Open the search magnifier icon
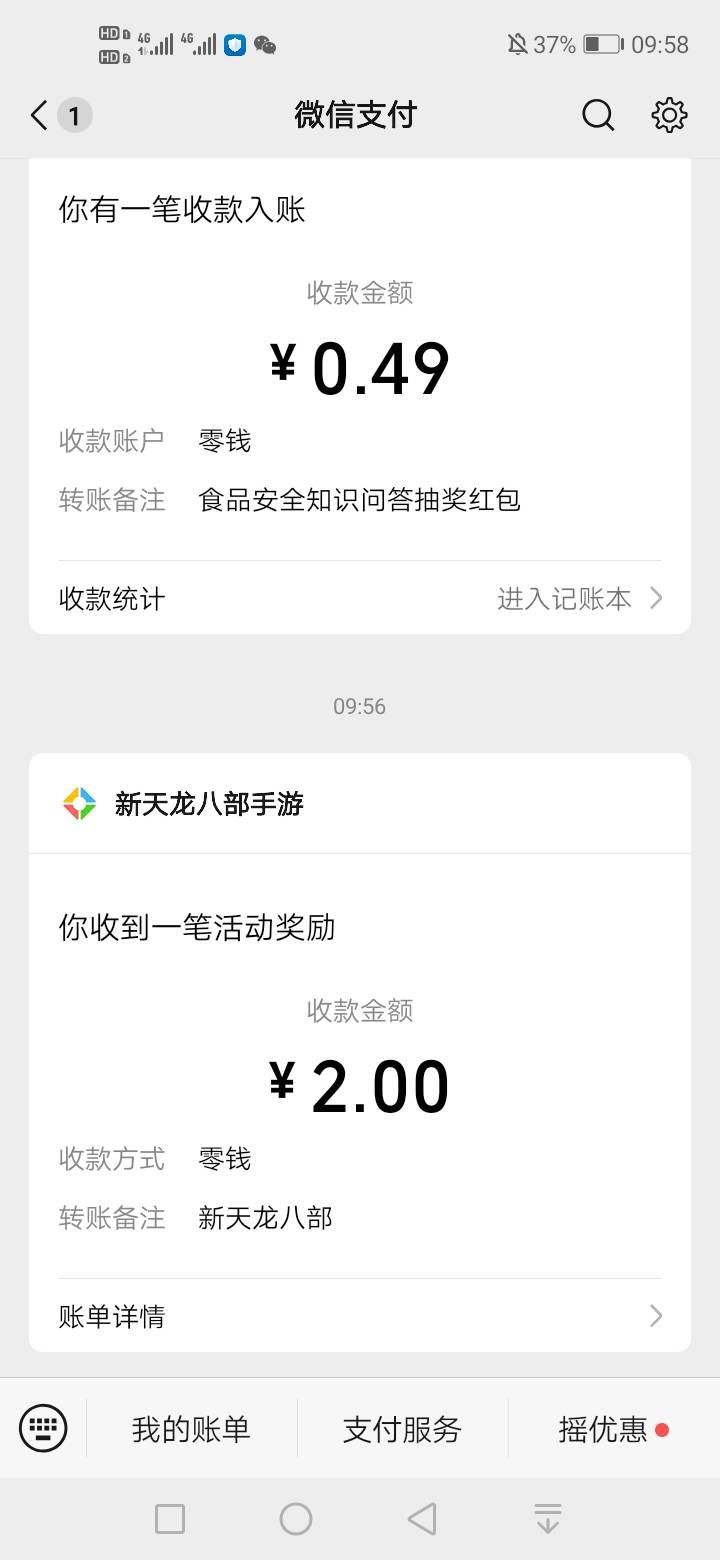The image size is (720, 1560). [598, 116]
